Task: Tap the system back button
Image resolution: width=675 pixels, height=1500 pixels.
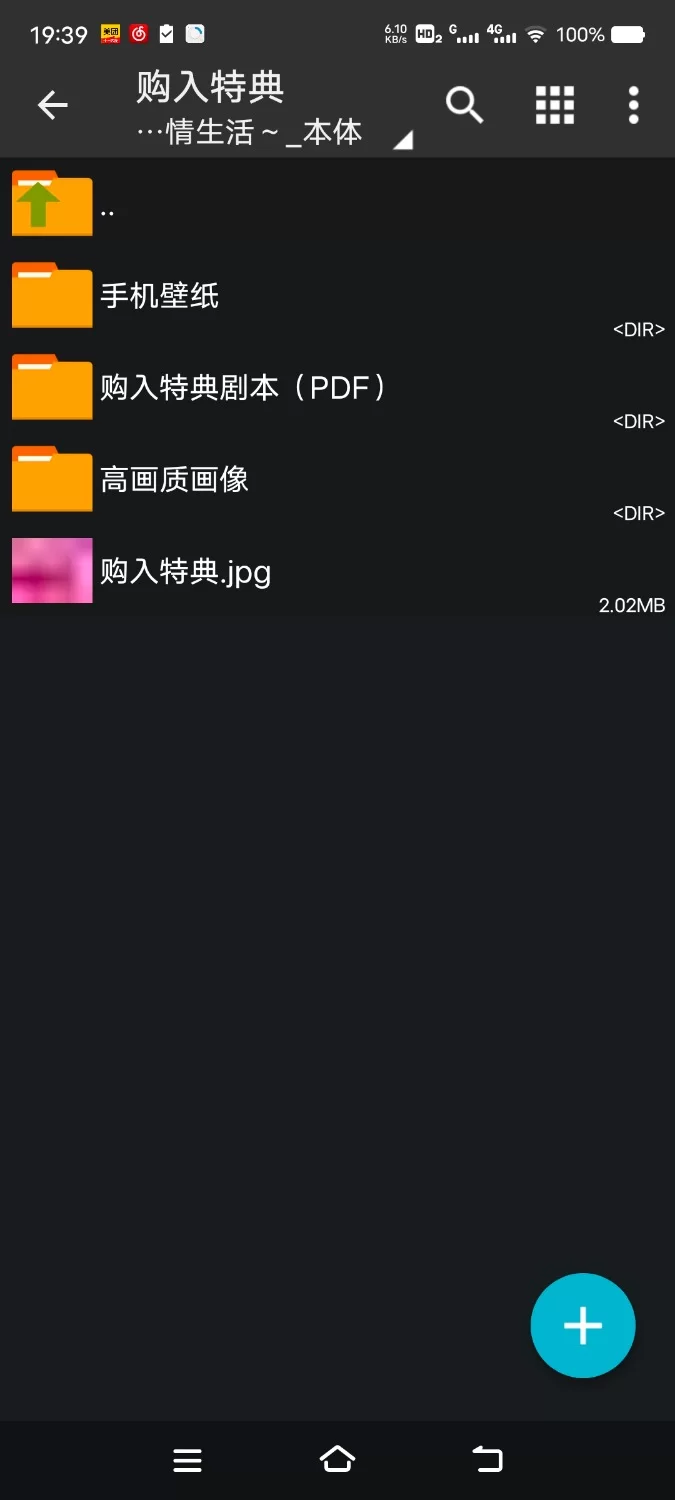Action: click(x=487, y=1460)
